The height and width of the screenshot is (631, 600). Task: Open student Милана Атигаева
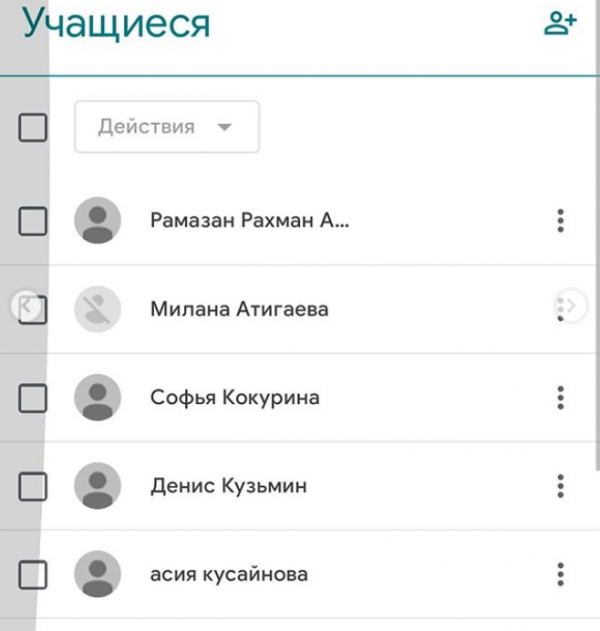click(240, 310)
